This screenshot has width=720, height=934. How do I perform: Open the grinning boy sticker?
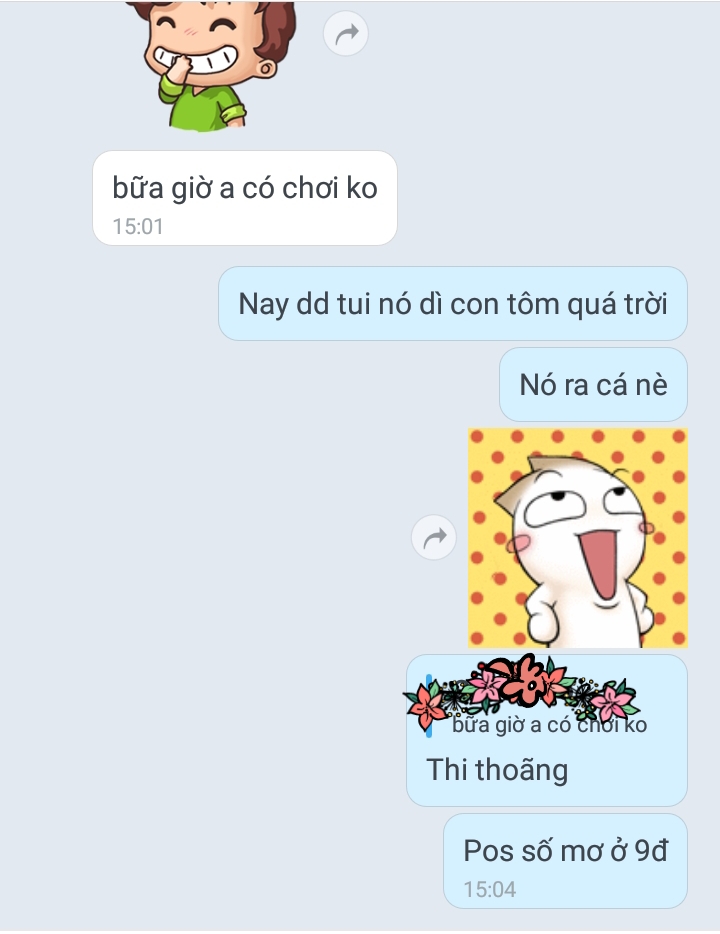click(x=212, y=63)
